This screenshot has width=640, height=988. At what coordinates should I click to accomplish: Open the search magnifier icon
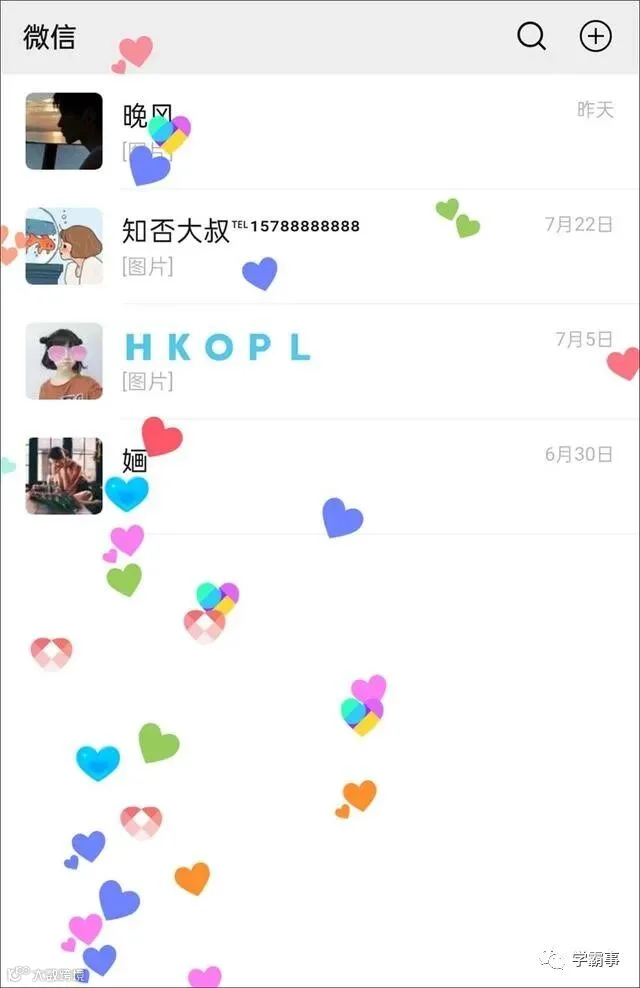click(532, 36)
